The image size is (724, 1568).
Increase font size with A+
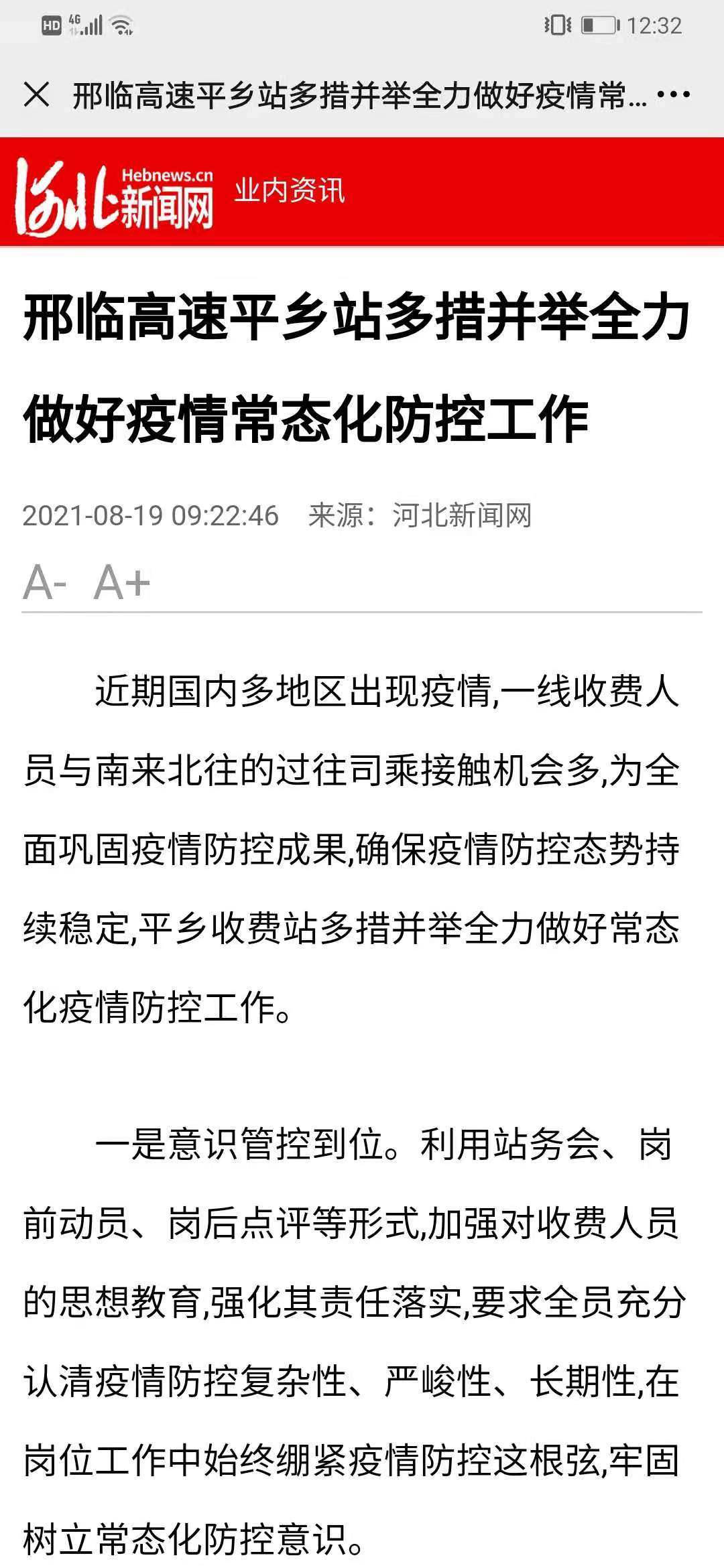coord(122,582)
